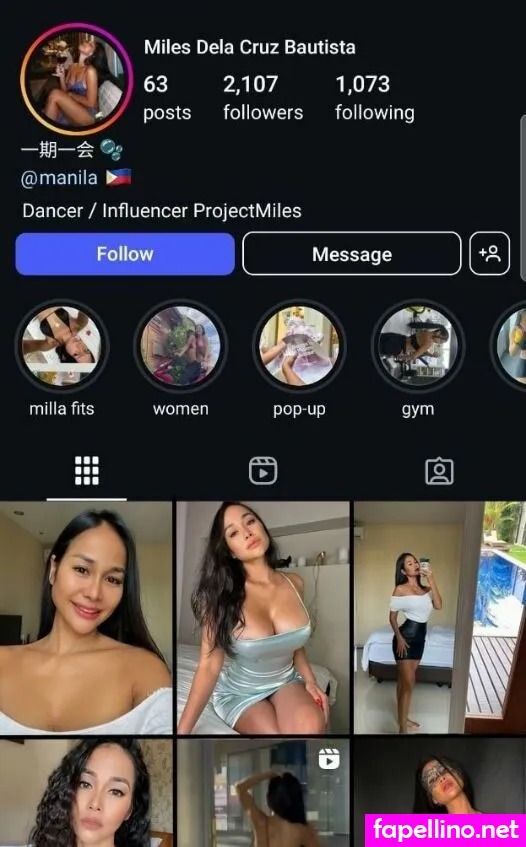Screen dimensions: 526x847
Task: Switch to the tagged photos tab
Action: (439, 471)
